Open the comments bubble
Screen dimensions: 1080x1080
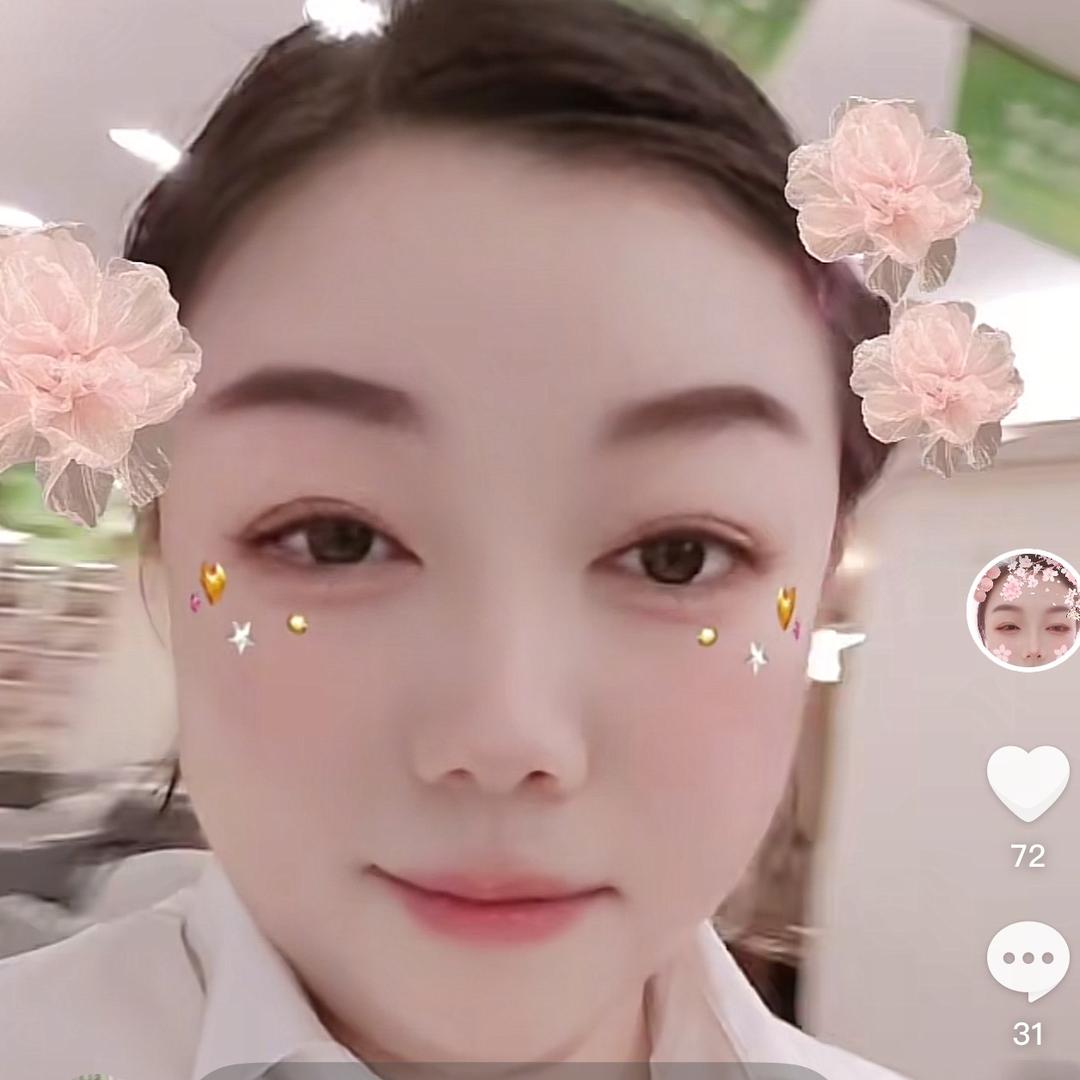(1028, 959)
